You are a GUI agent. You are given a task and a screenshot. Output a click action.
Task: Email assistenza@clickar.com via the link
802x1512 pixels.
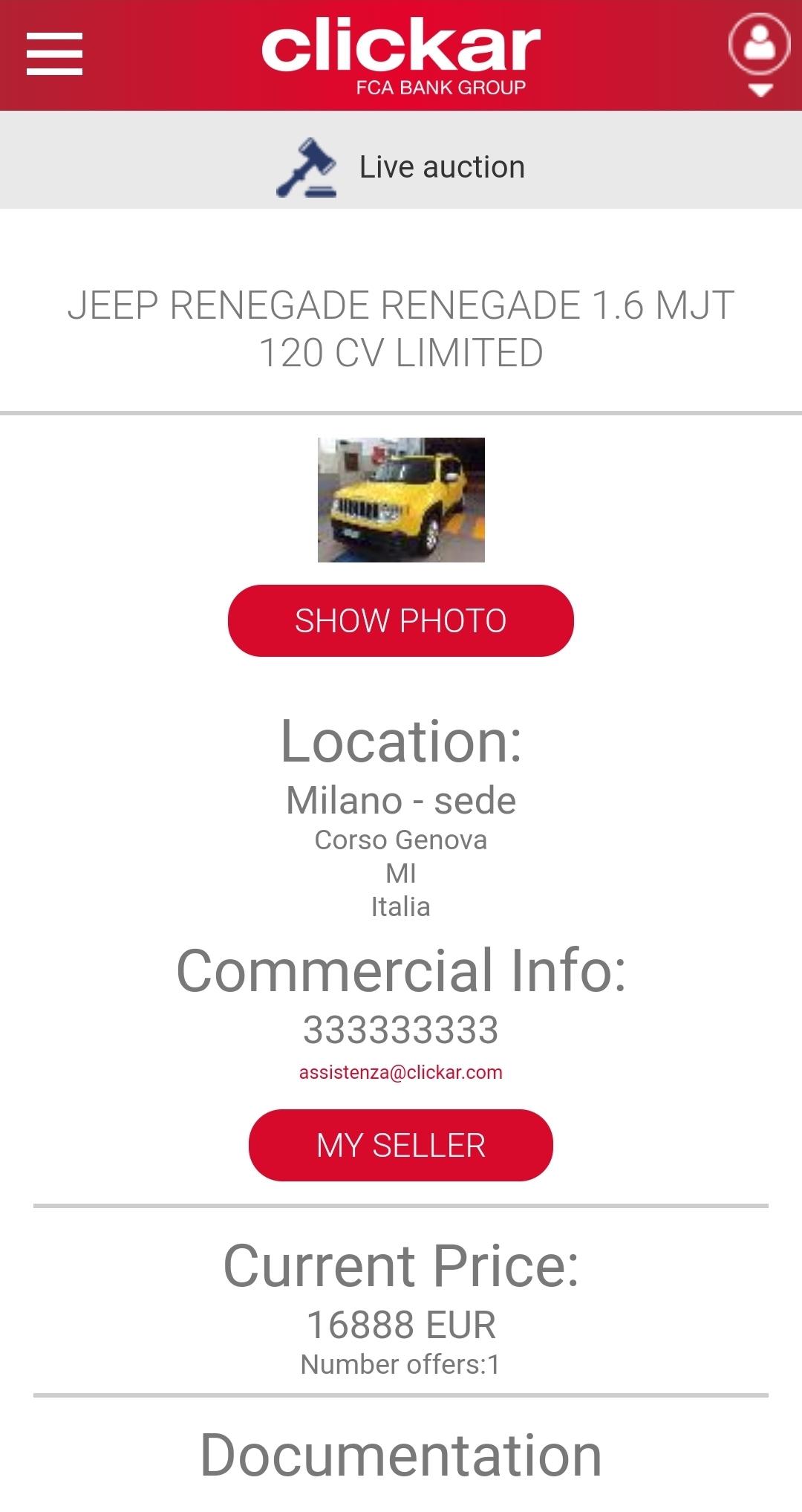coord(400,1072)
